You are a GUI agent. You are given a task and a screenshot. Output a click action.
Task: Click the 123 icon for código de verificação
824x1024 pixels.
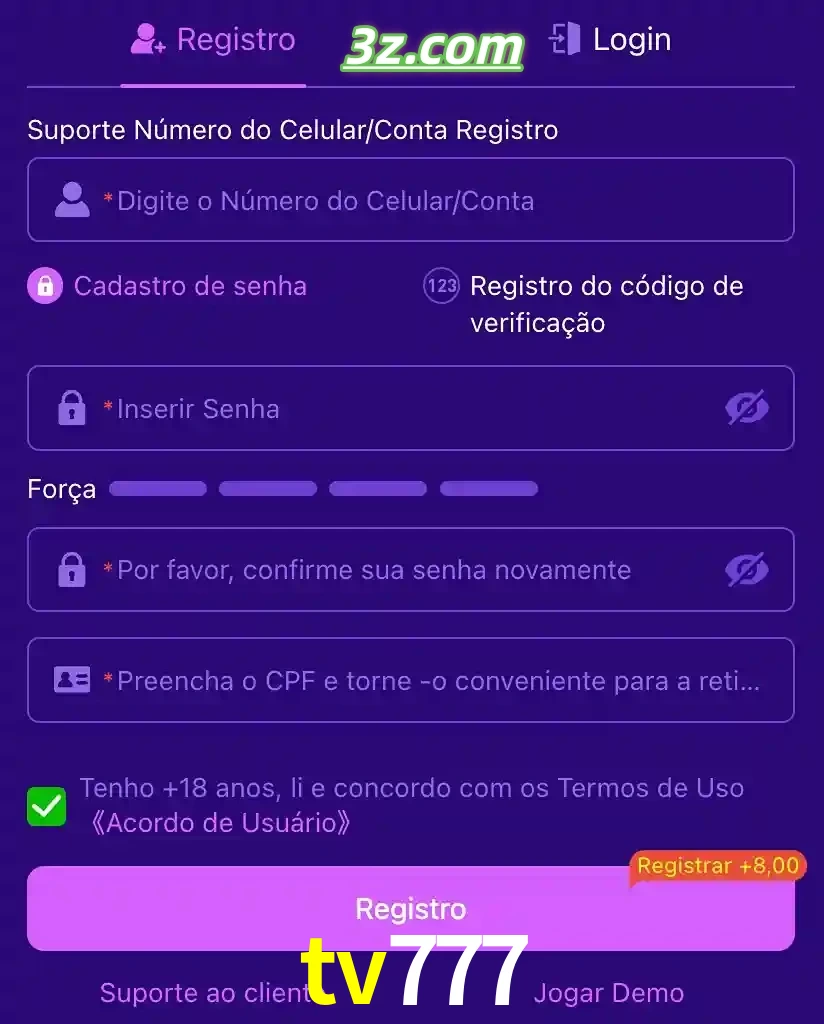440,286
